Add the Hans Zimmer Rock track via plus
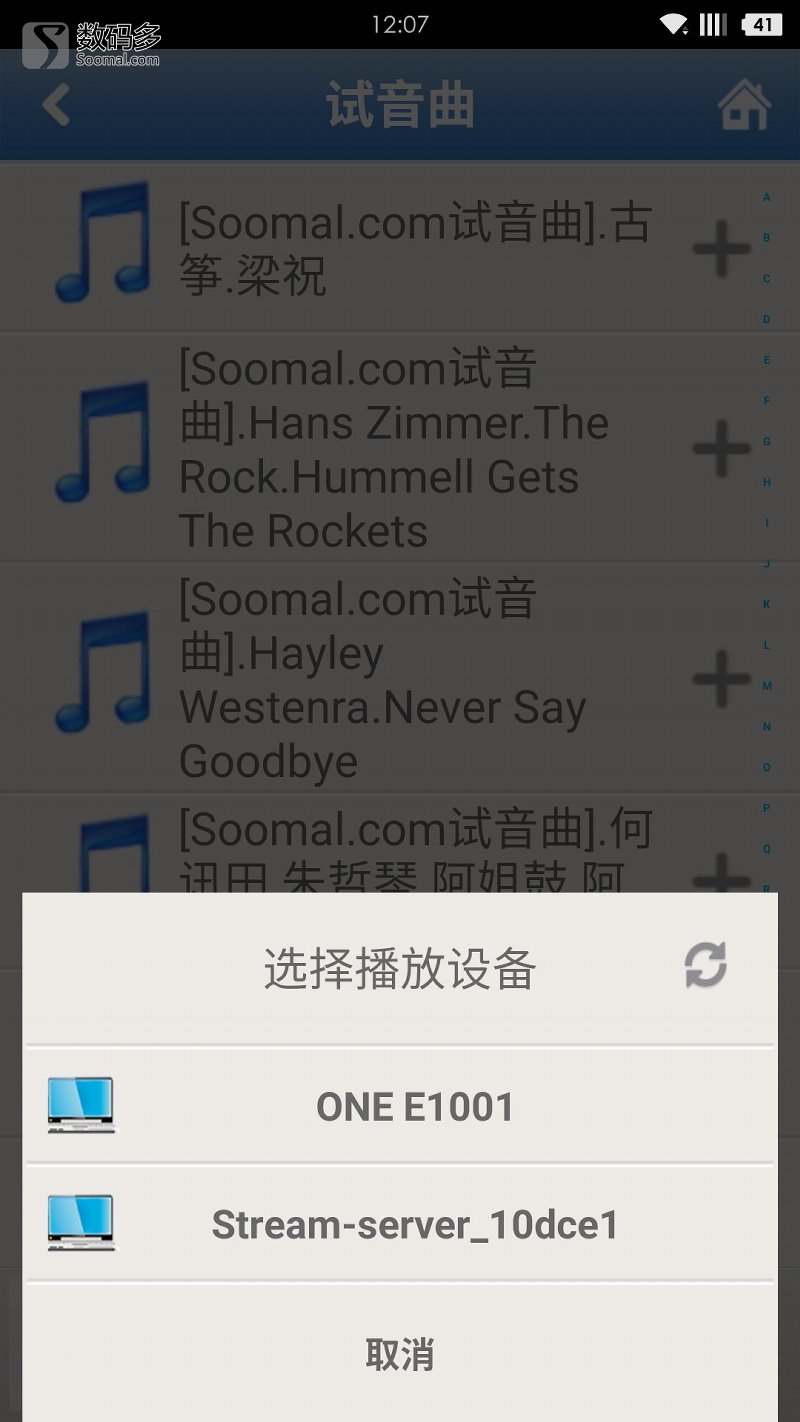This screenshot has width=800, height=1422. point(722,448)
